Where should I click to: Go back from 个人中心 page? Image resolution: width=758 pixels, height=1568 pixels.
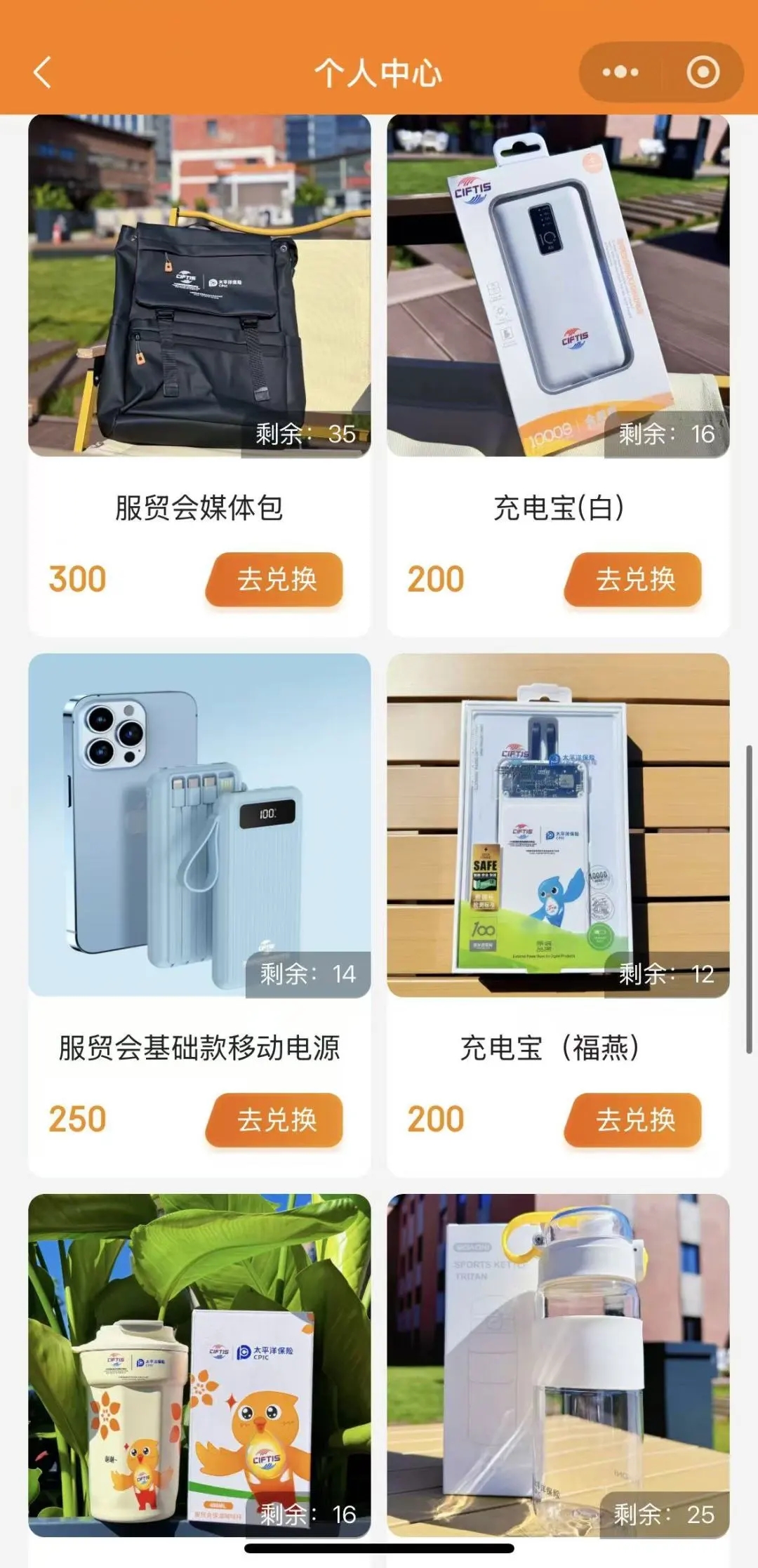(43, 72)
